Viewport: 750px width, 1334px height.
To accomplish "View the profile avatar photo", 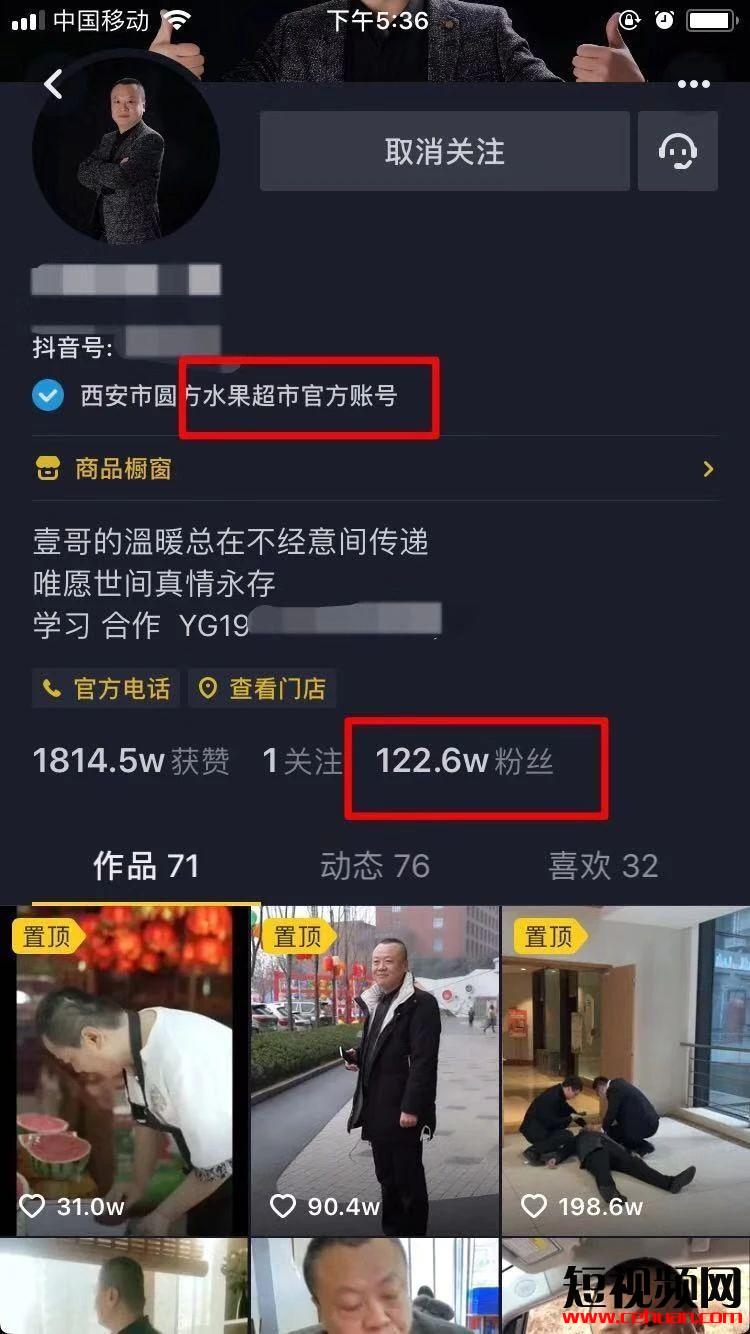I will coord(126,148).
